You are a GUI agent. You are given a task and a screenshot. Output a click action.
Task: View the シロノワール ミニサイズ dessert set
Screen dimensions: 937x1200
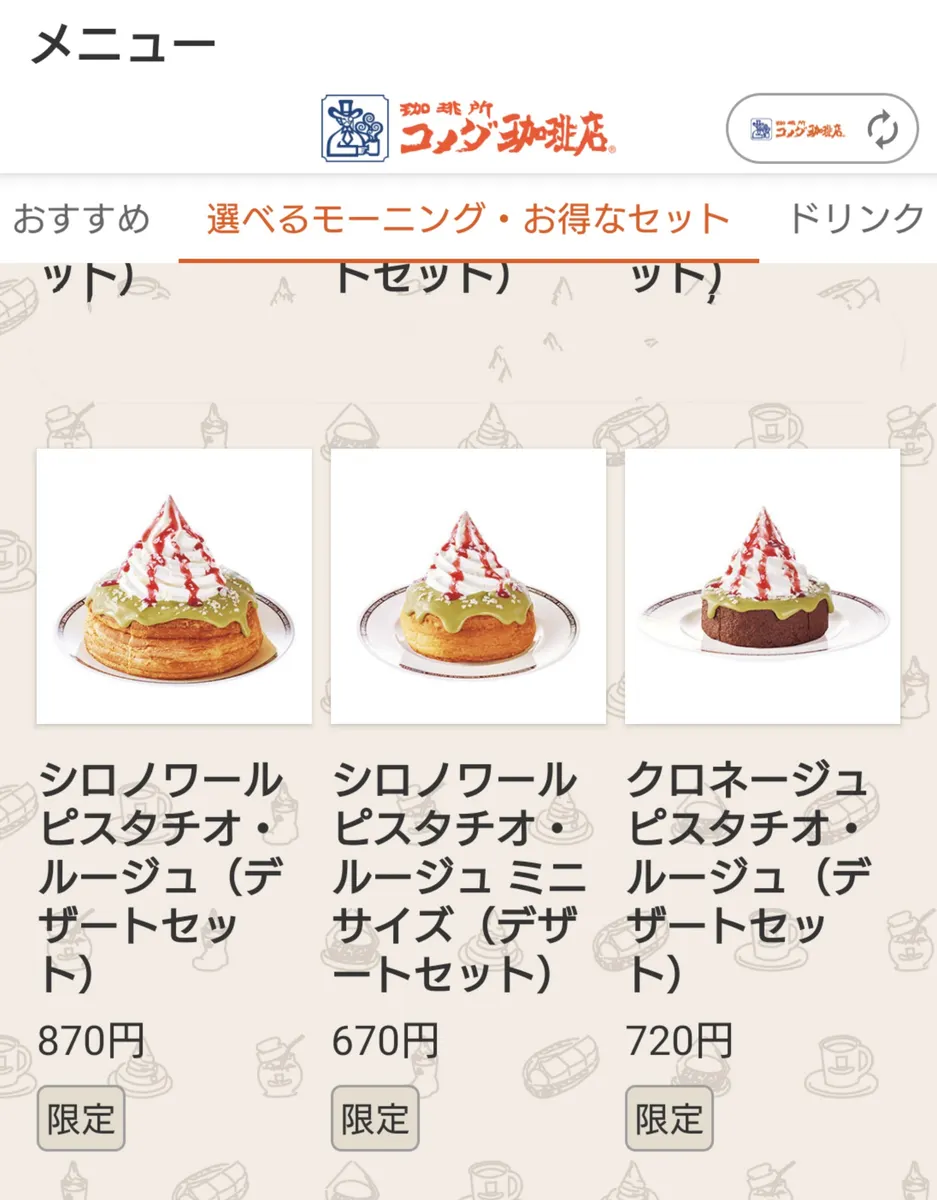pyautogui.click(x=468, y=586)
